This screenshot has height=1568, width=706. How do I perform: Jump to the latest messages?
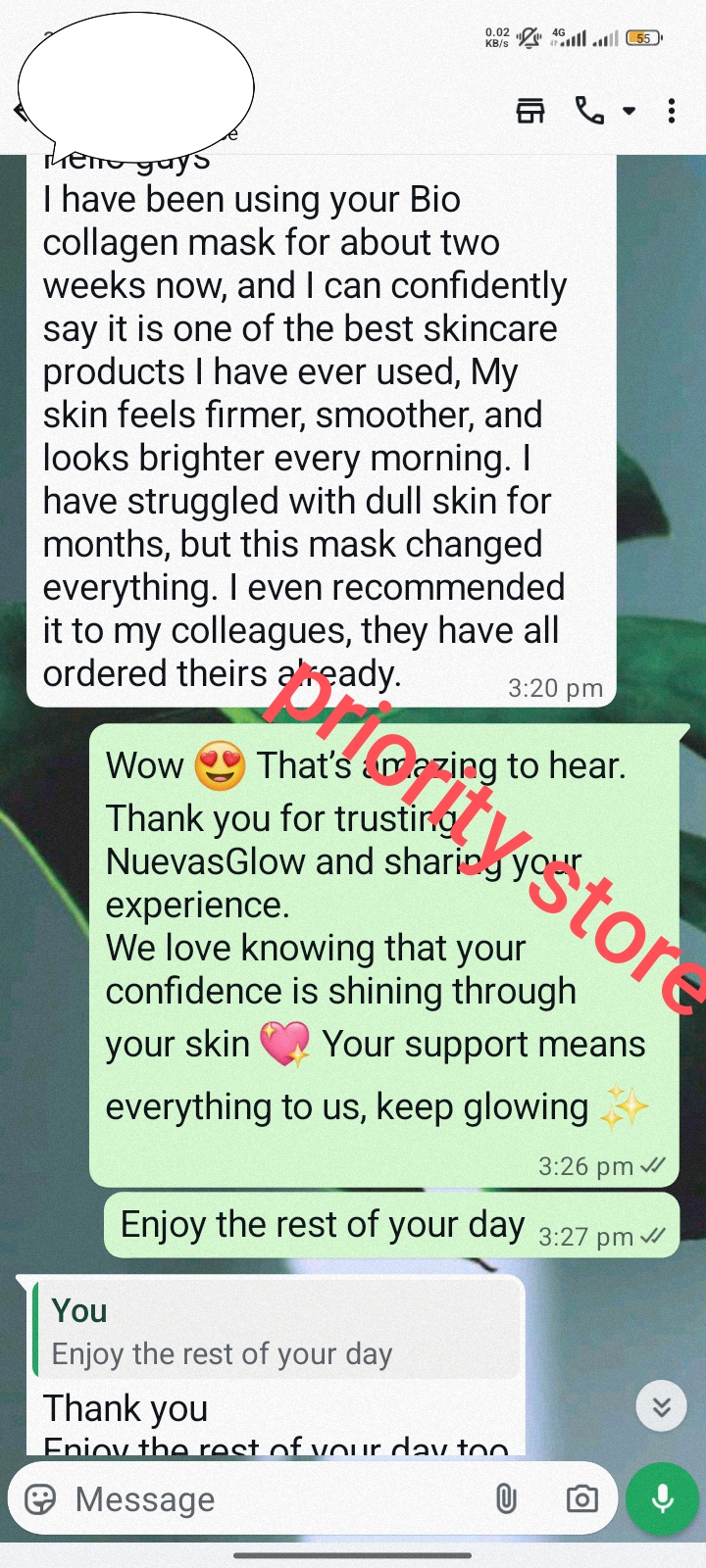pos(661,1407)
